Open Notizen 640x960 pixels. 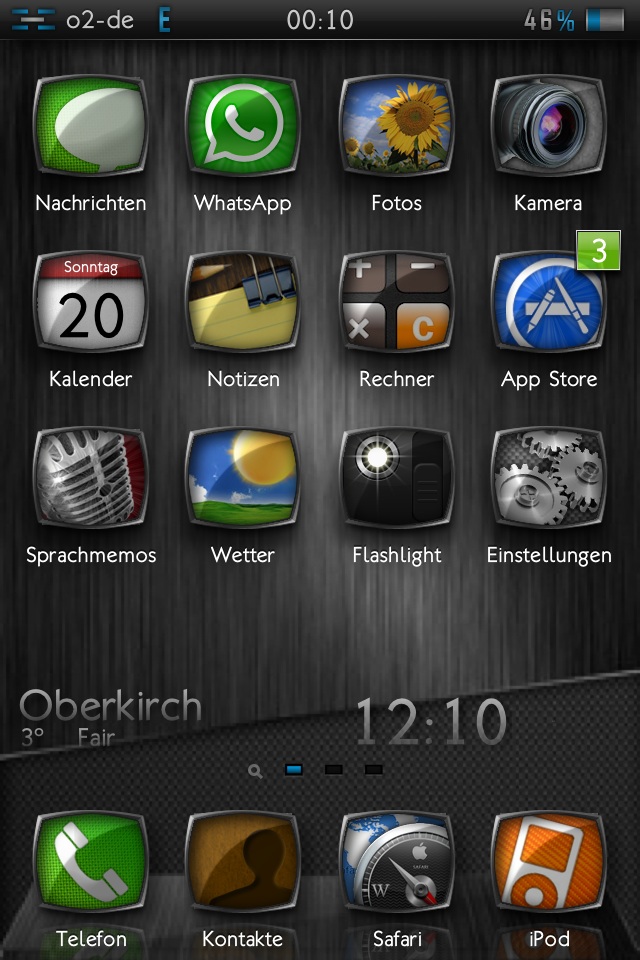[x=242, y=303]
